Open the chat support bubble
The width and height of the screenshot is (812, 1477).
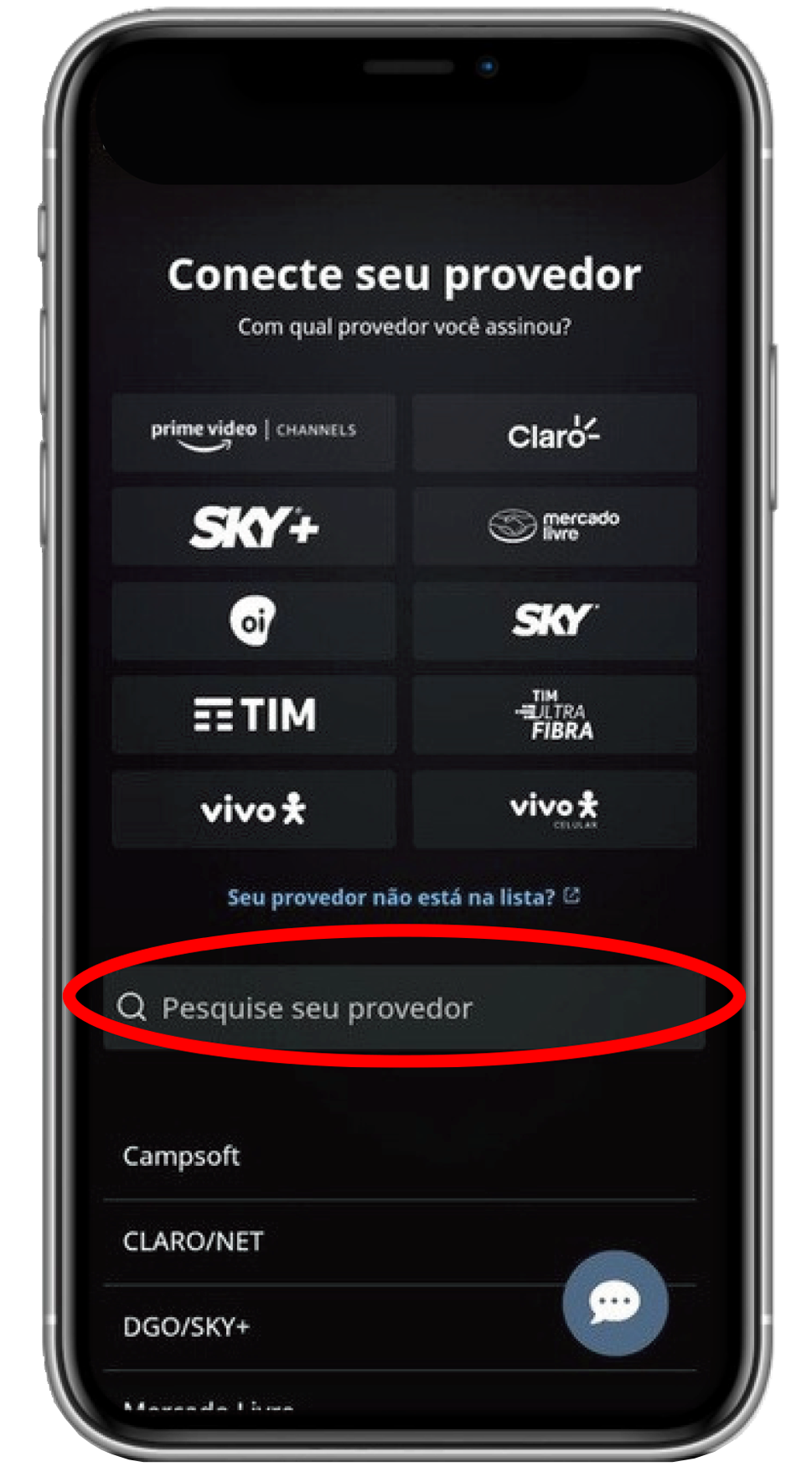[x=615, y=1303]
